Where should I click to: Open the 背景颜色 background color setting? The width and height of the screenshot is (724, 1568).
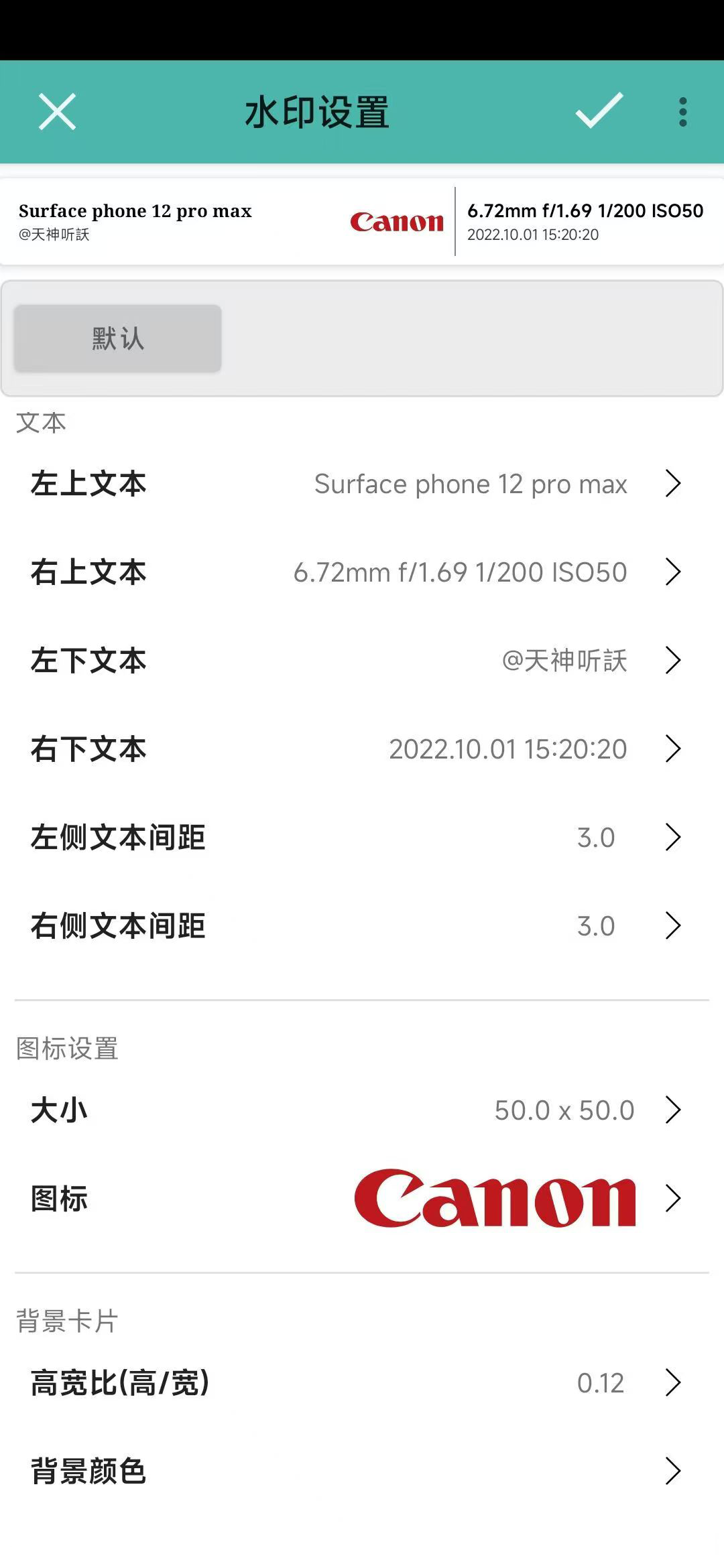click(362, 1472)
